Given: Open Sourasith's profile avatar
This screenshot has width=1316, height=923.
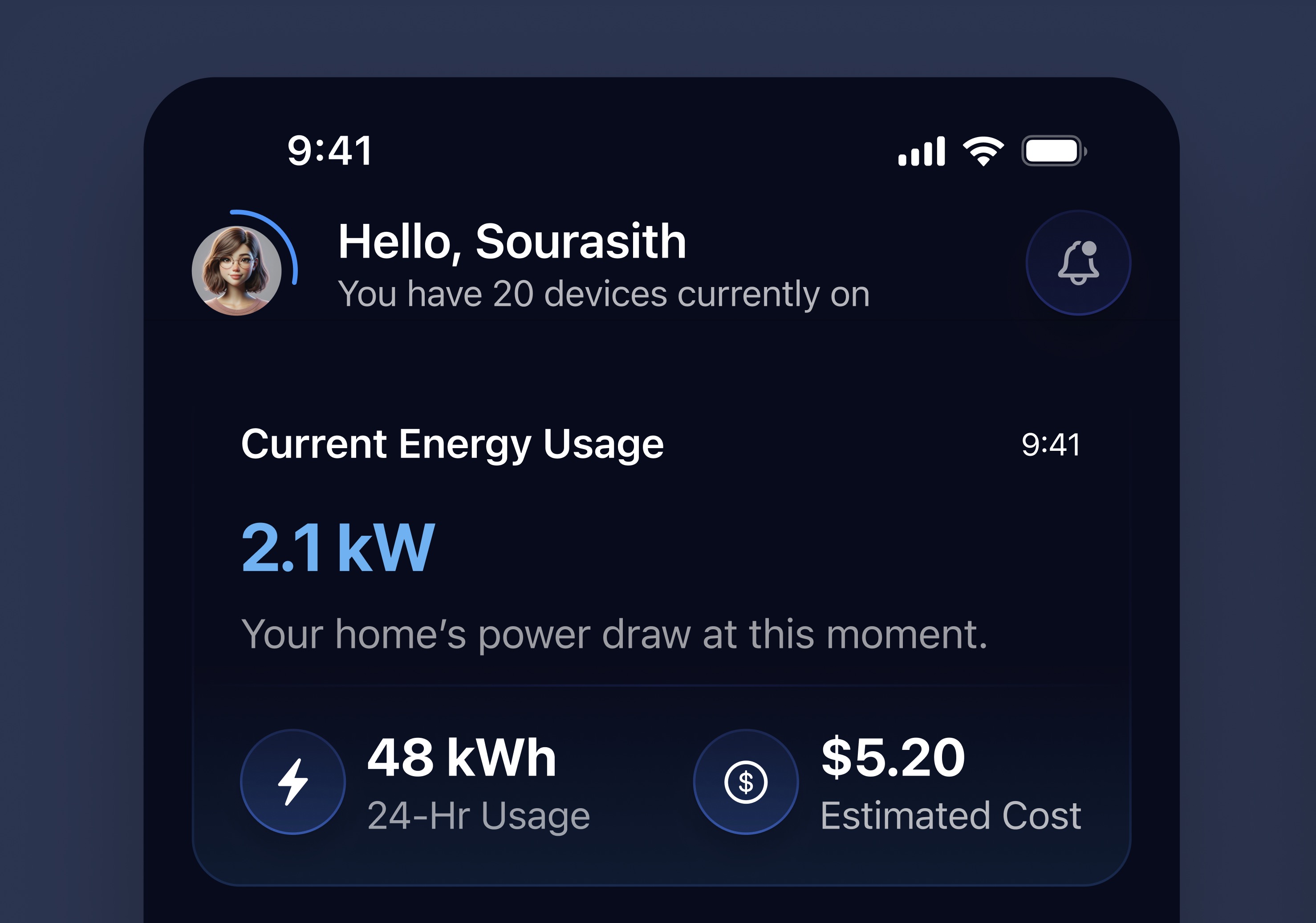Looking at the screenshot, I should (x=237, y=271).
